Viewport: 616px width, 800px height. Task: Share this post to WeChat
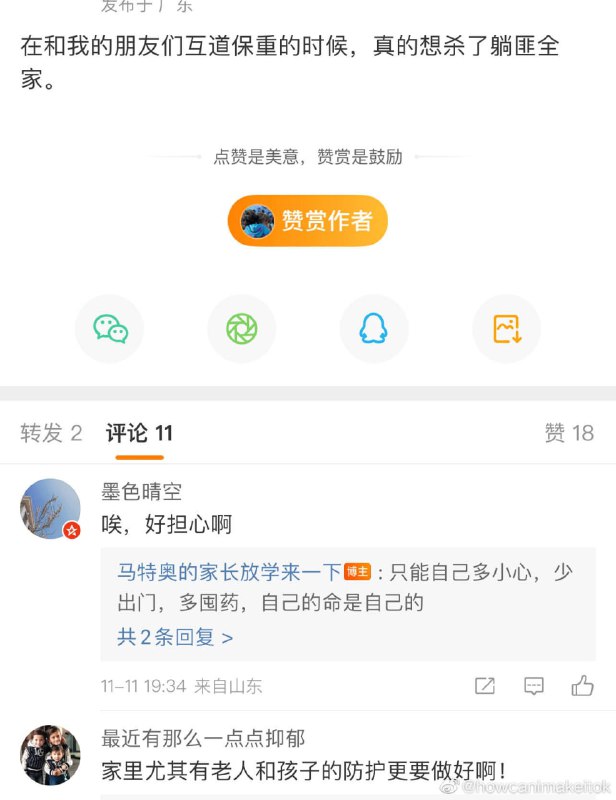point(110,329)
